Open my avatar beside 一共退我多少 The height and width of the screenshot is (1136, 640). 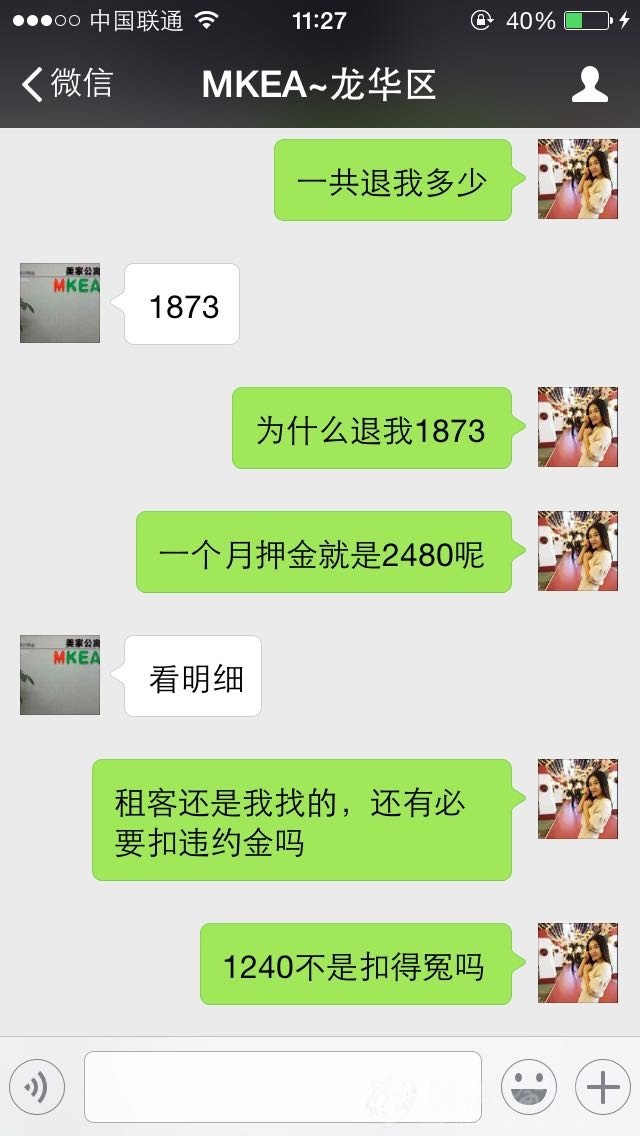pos(577,179)
